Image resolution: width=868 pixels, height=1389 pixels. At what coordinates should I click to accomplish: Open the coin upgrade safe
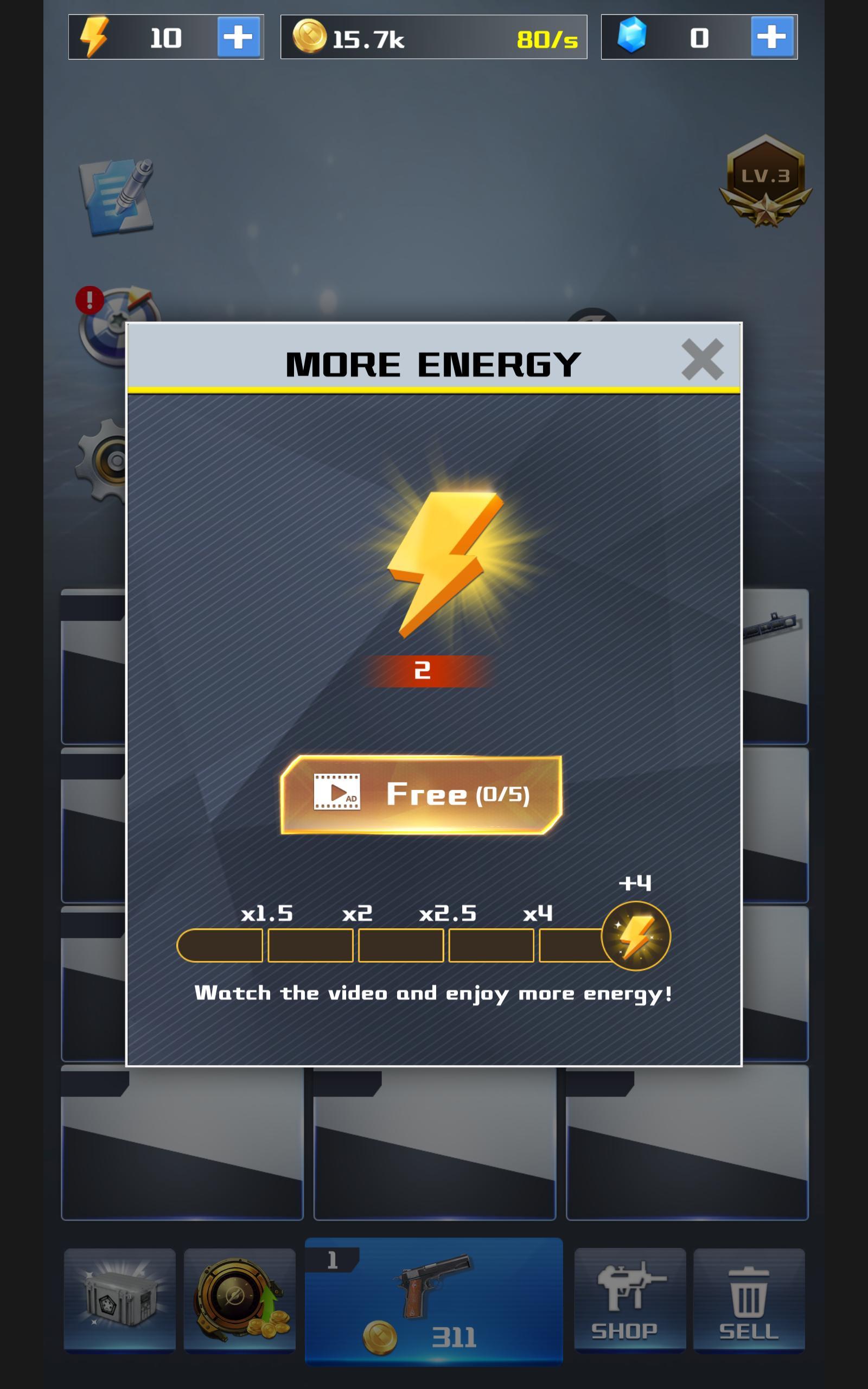pos(239,1300)
